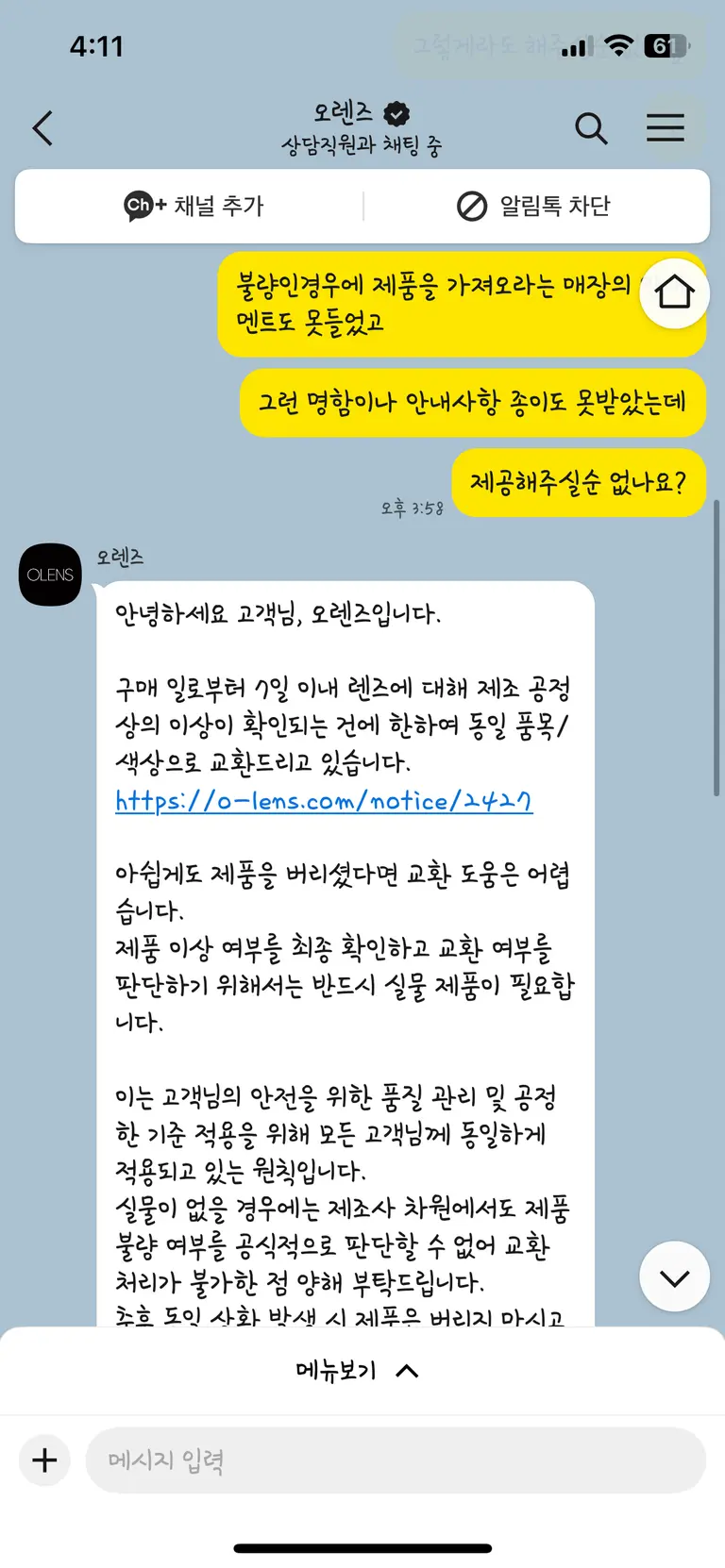Image resolution: width=725 pixels, height=1568 pixels.
Task: Tap the scroll-to-bottom chevron
Action: click(x=674, y=1276)
